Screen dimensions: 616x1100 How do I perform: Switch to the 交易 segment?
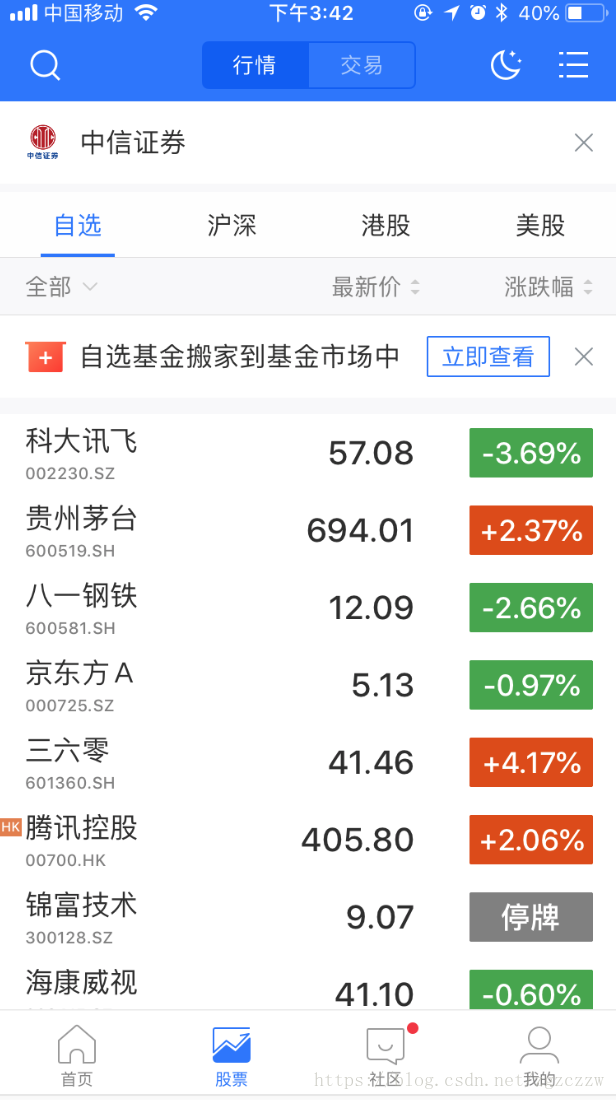361,66
